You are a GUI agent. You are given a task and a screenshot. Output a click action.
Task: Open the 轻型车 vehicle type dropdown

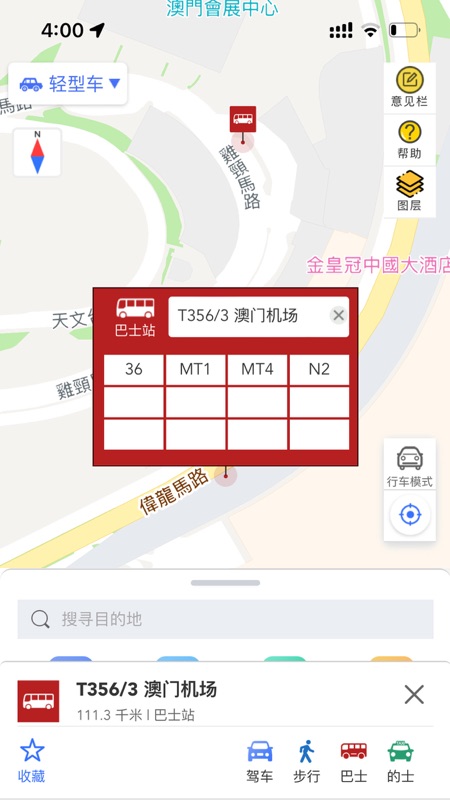click(x=68, y=84)
